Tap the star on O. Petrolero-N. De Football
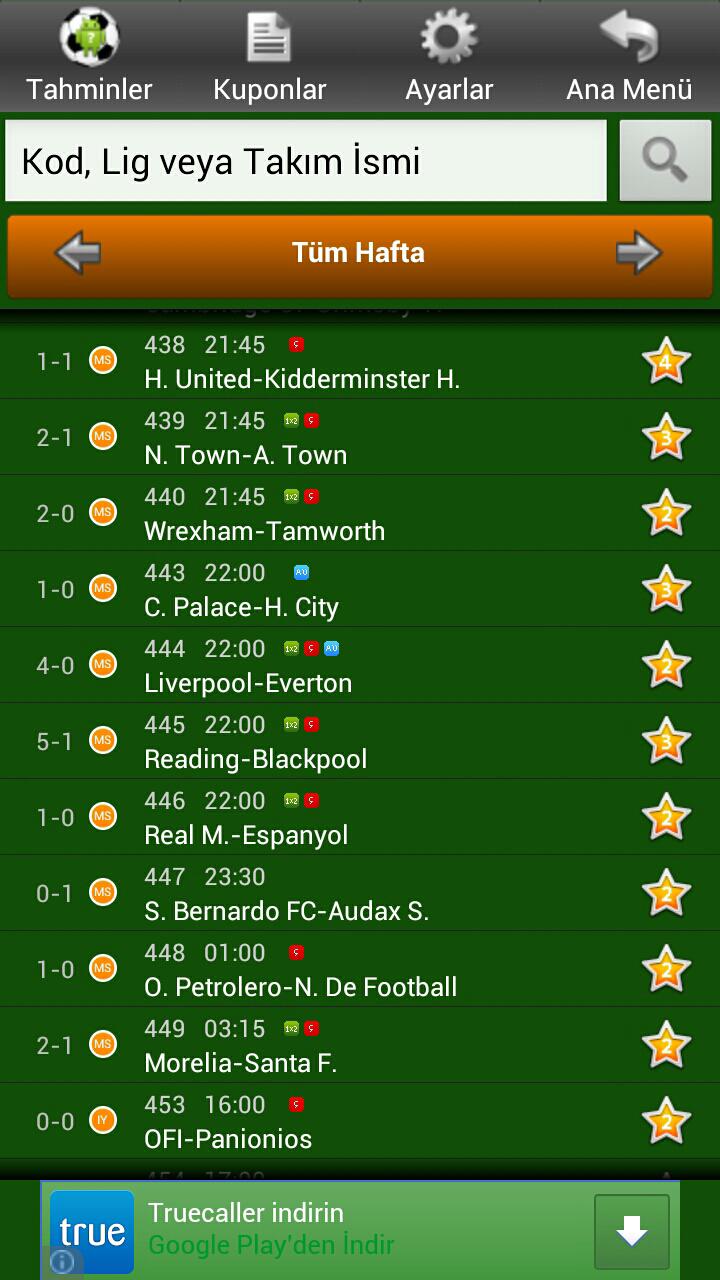This screenshot has width=720, height=1280. (666, 969)
